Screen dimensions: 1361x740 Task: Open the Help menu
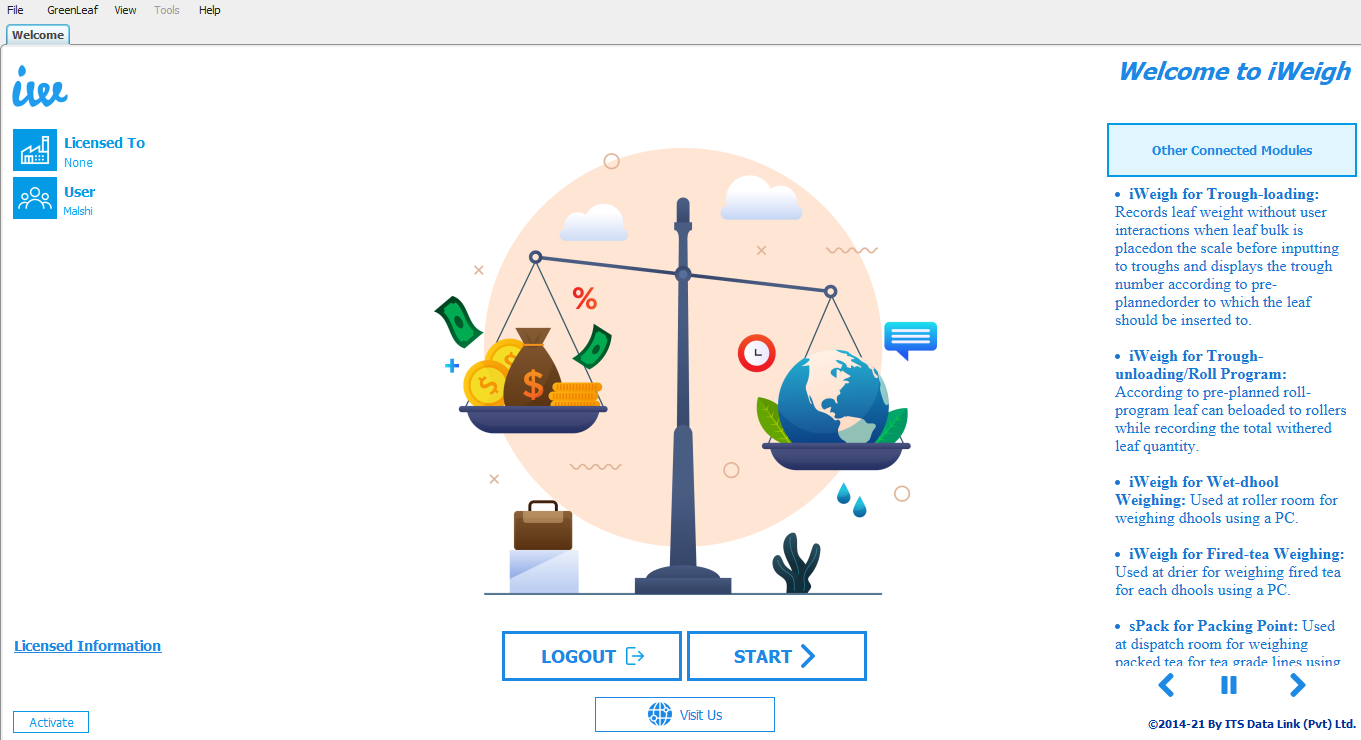click(x=209, y=10)
